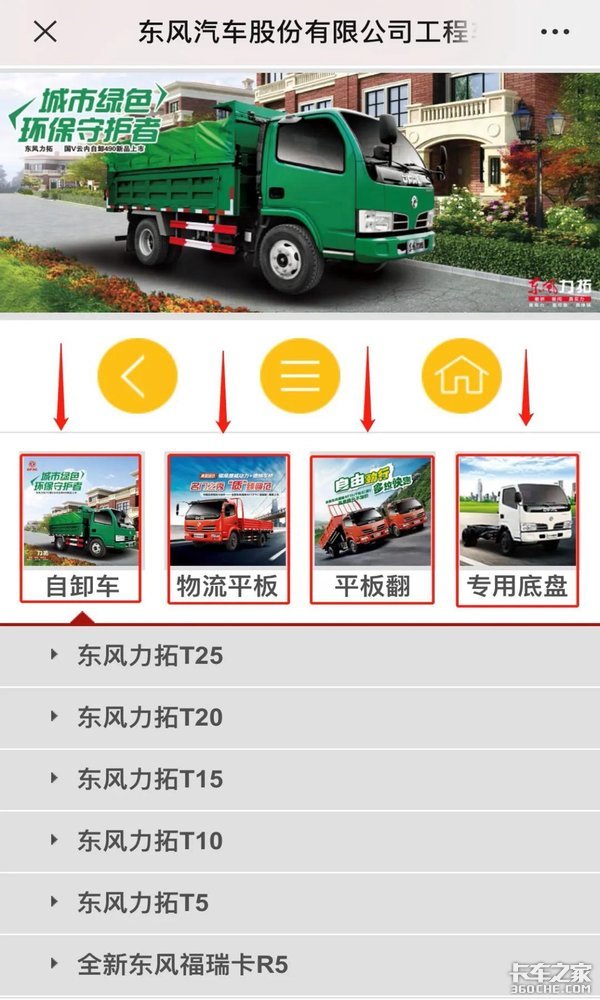The height and width of the screenshot is (1000, 600).
Task: Expand the 东风力拓T5 row
Action: 300,903
